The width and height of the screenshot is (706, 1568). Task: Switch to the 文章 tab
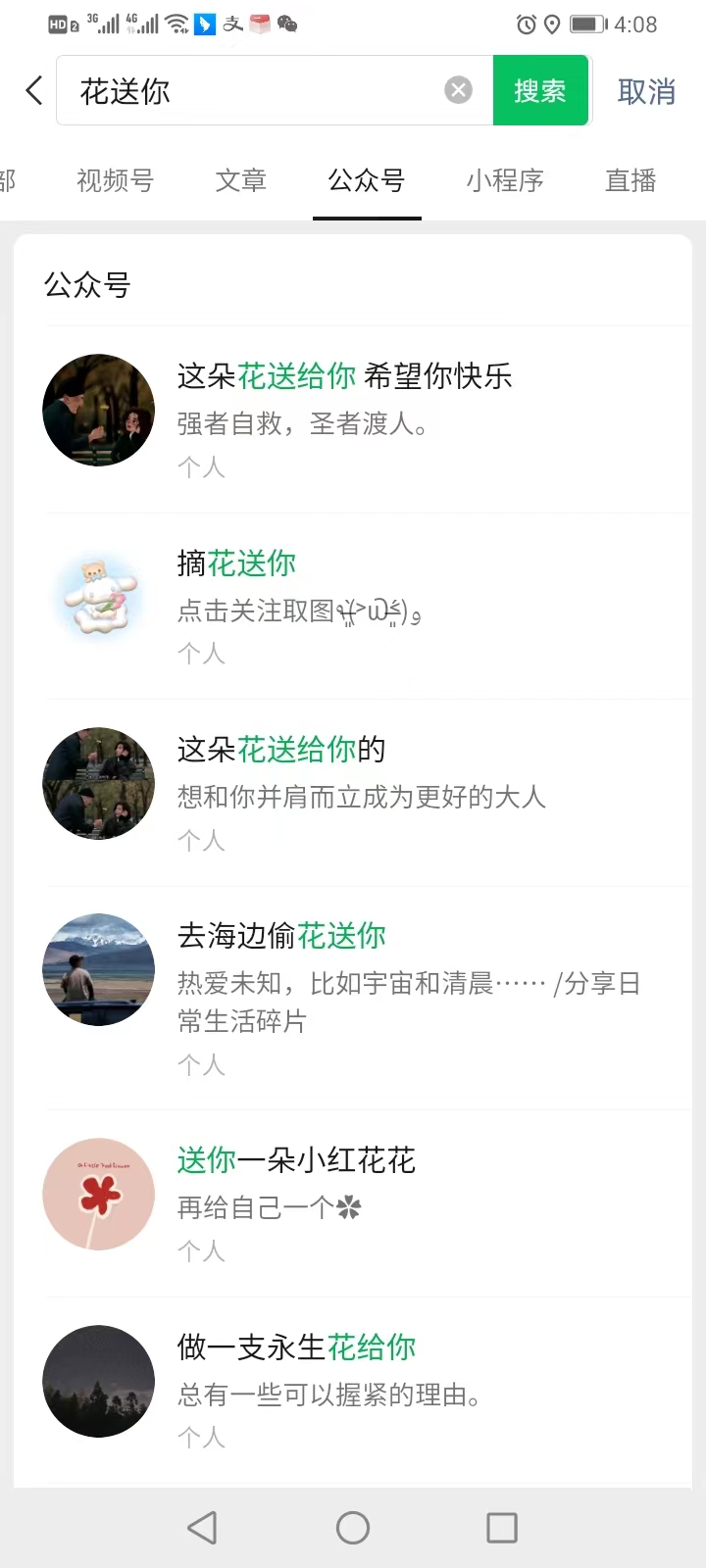pos(240,180)
